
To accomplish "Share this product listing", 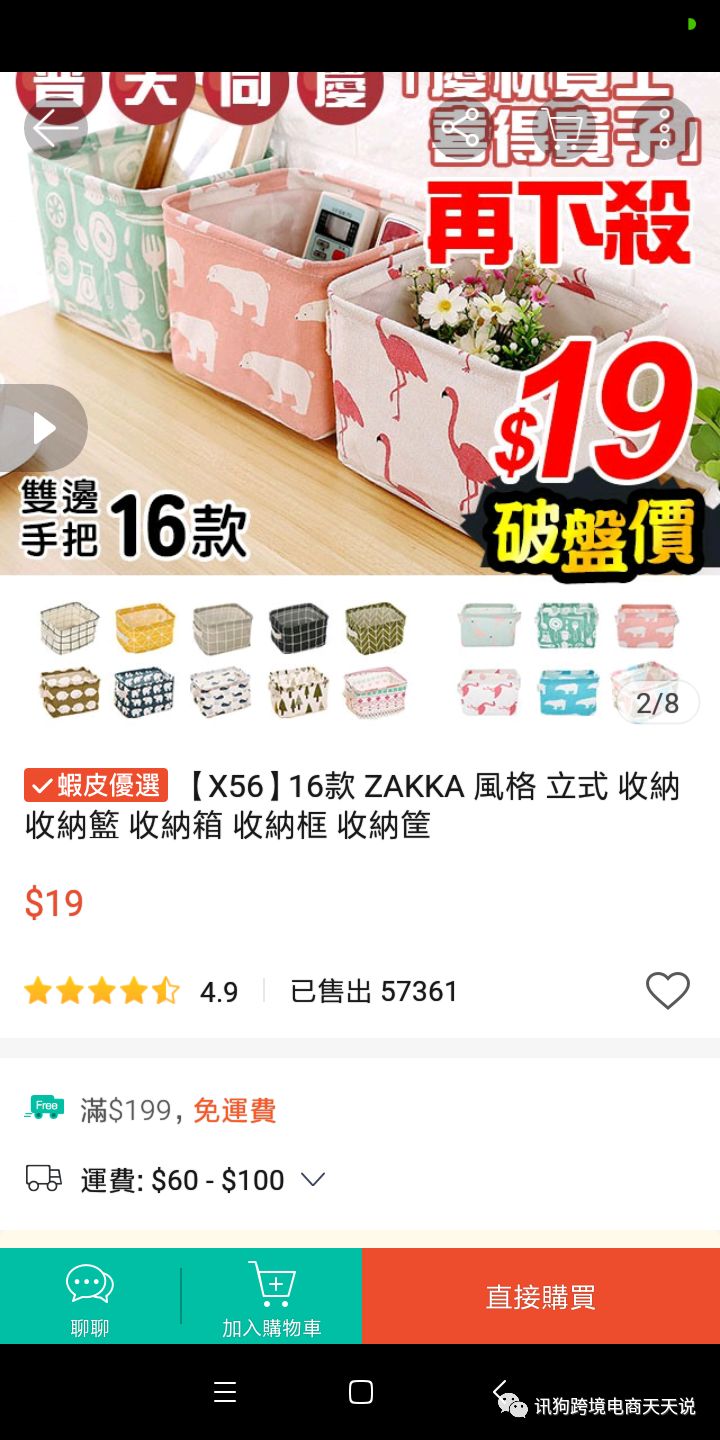I will tap(461, 128).
